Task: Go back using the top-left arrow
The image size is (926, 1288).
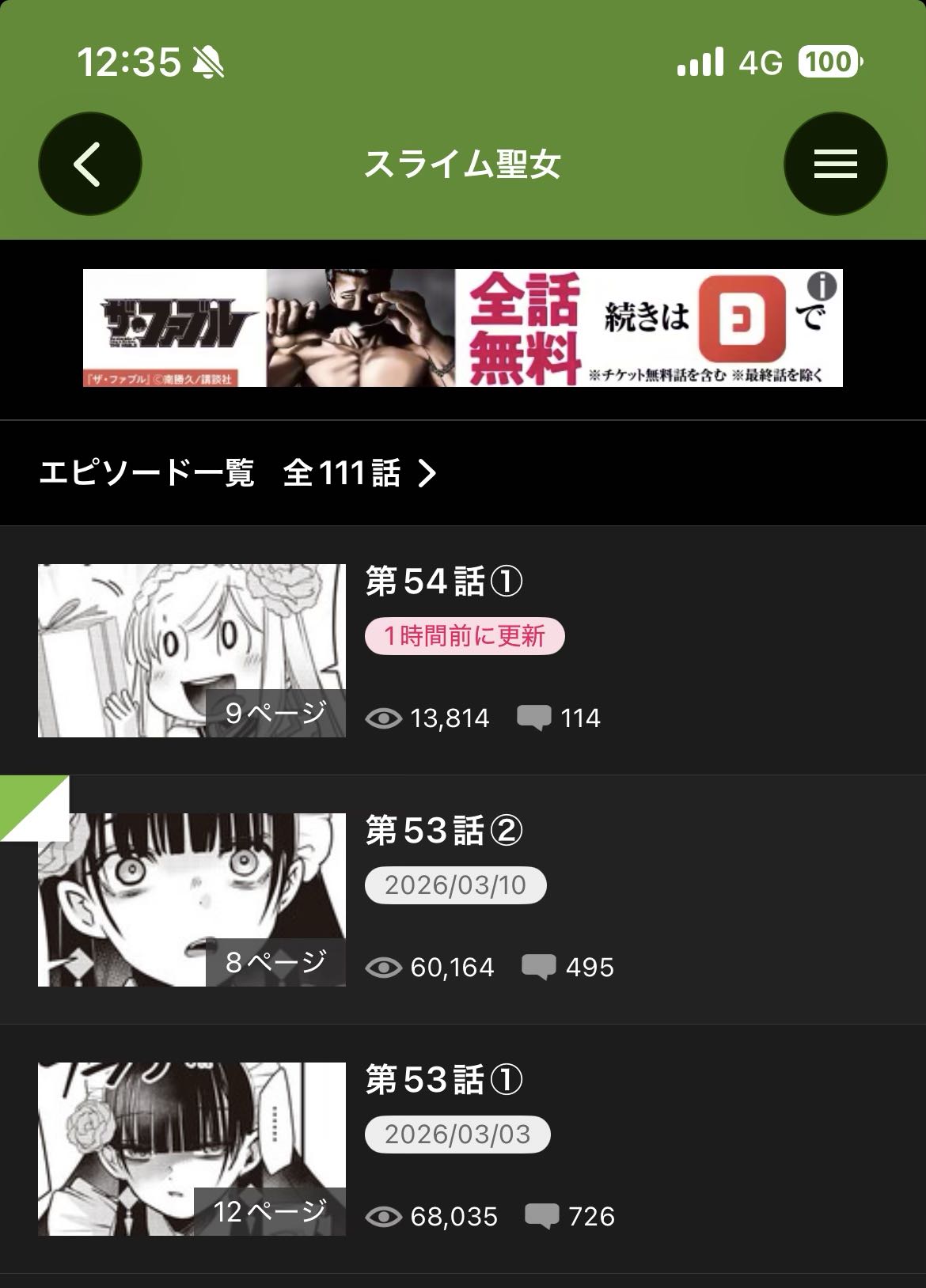Action: (89, 164)
